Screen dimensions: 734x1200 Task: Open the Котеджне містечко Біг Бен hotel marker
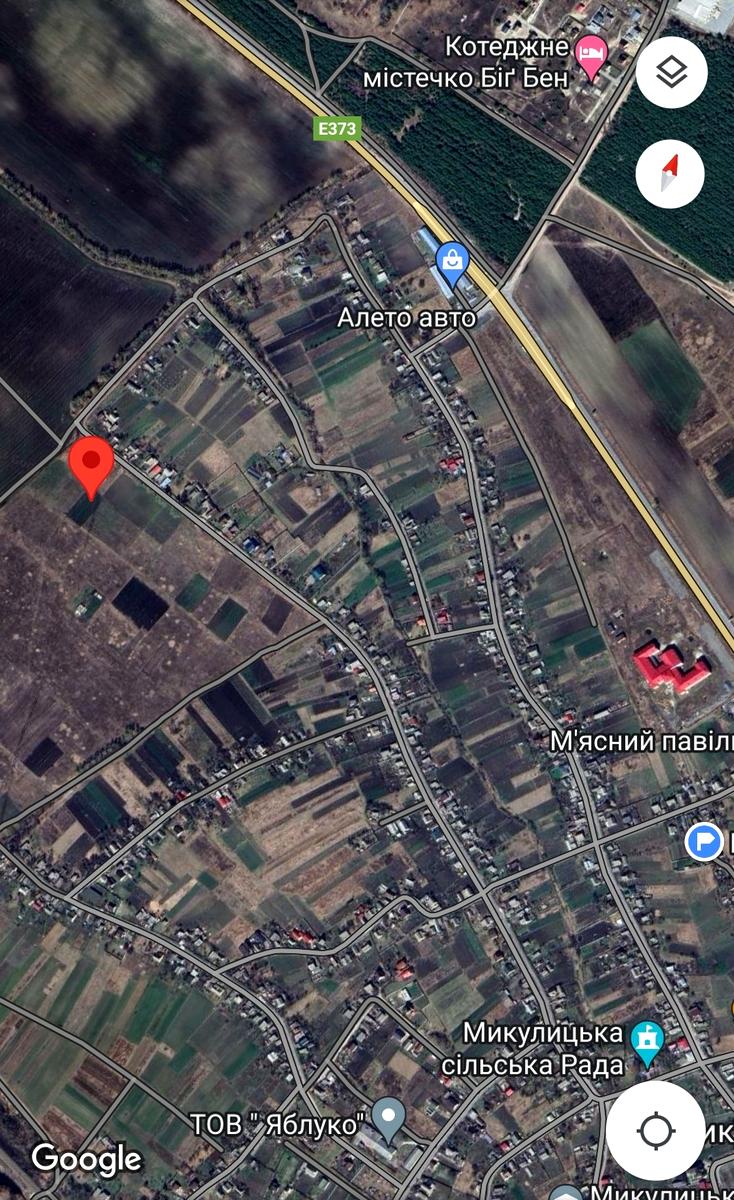pos(591,62)
